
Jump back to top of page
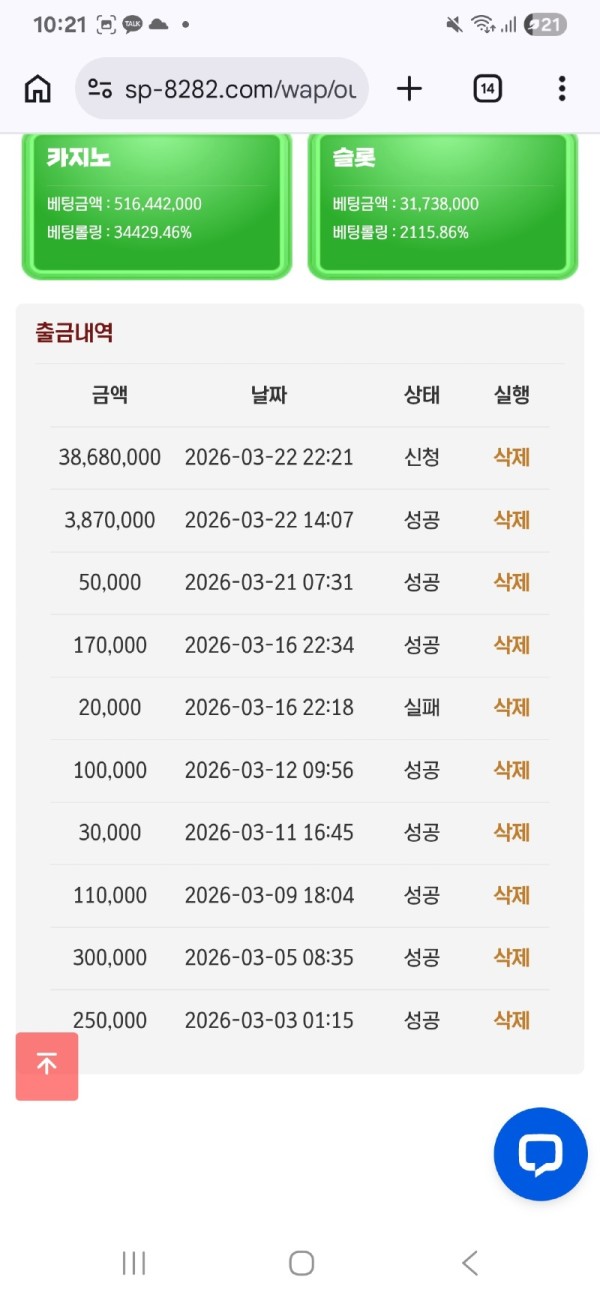point(47,1066)
